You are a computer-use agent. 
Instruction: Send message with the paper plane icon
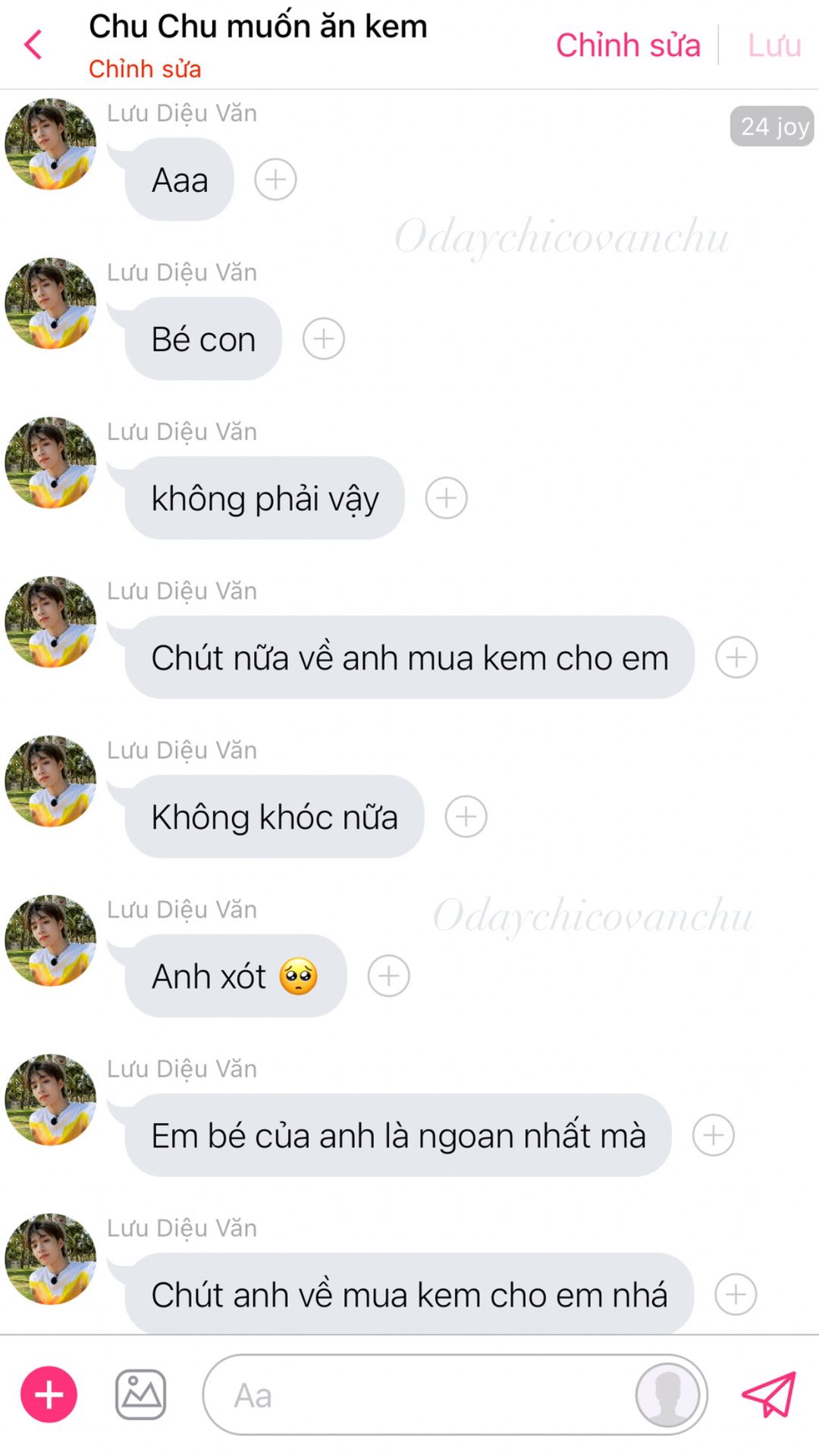(769, 1395)
